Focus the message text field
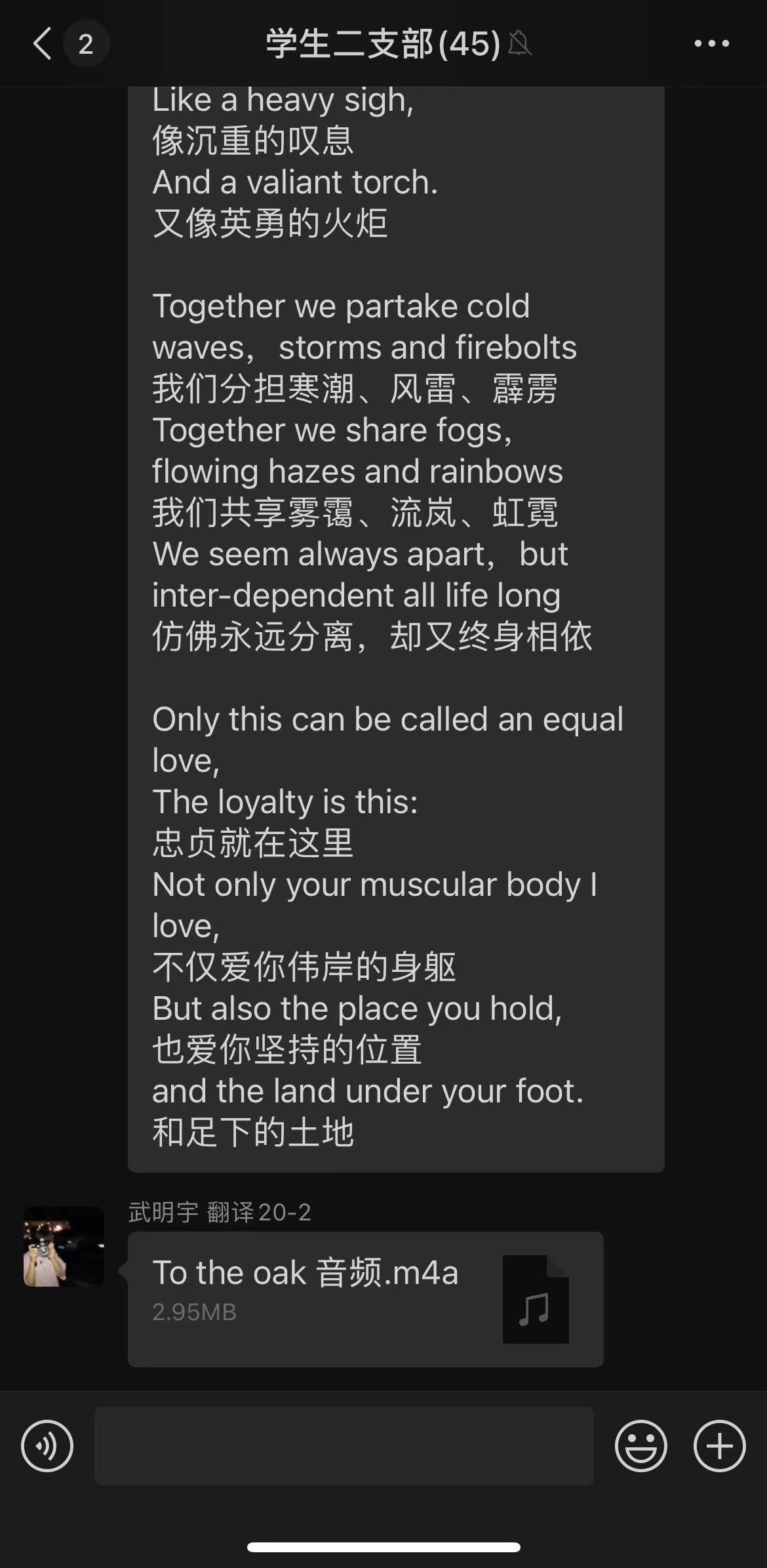 click(x=344, y=1445)
